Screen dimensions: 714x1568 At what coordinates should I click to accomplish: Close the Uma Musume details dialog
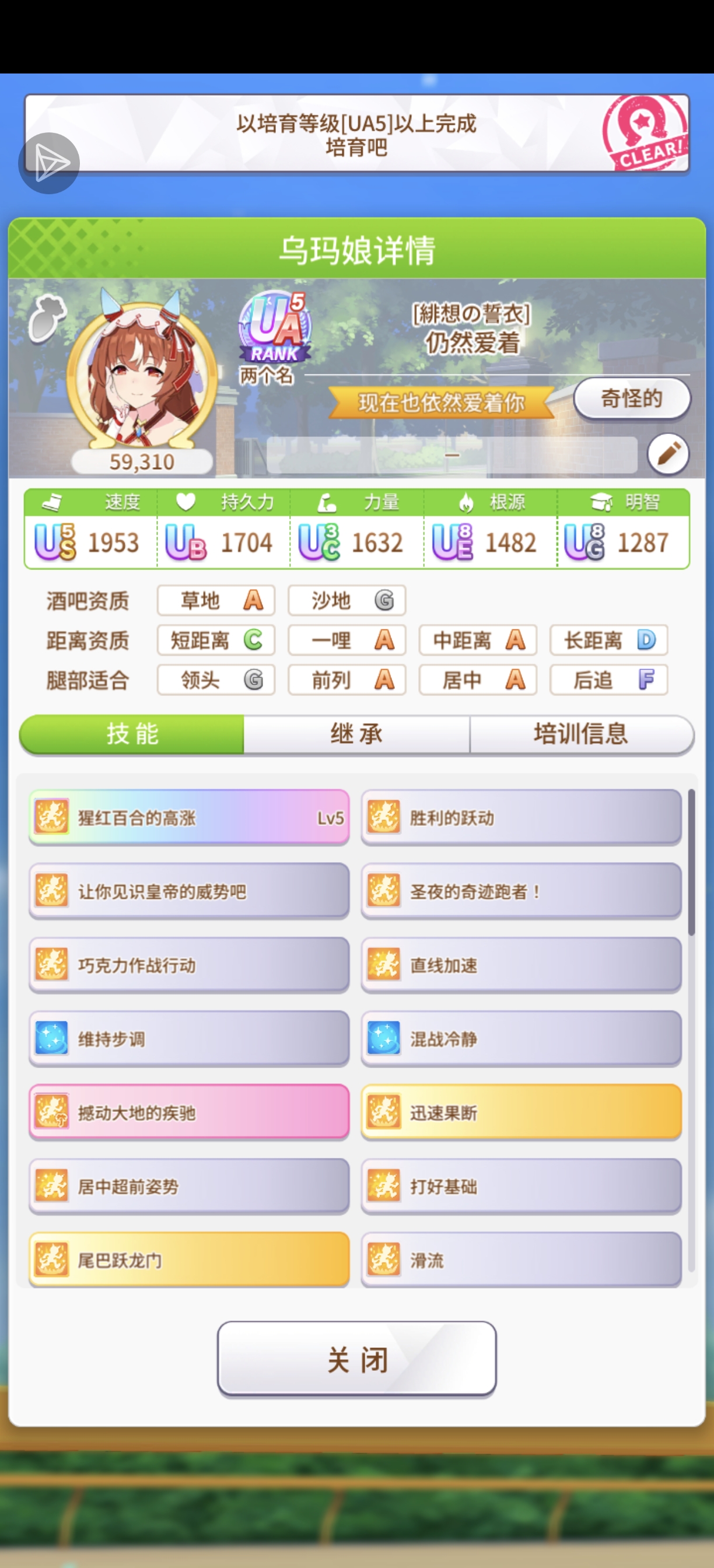(x=356, y=1359)
